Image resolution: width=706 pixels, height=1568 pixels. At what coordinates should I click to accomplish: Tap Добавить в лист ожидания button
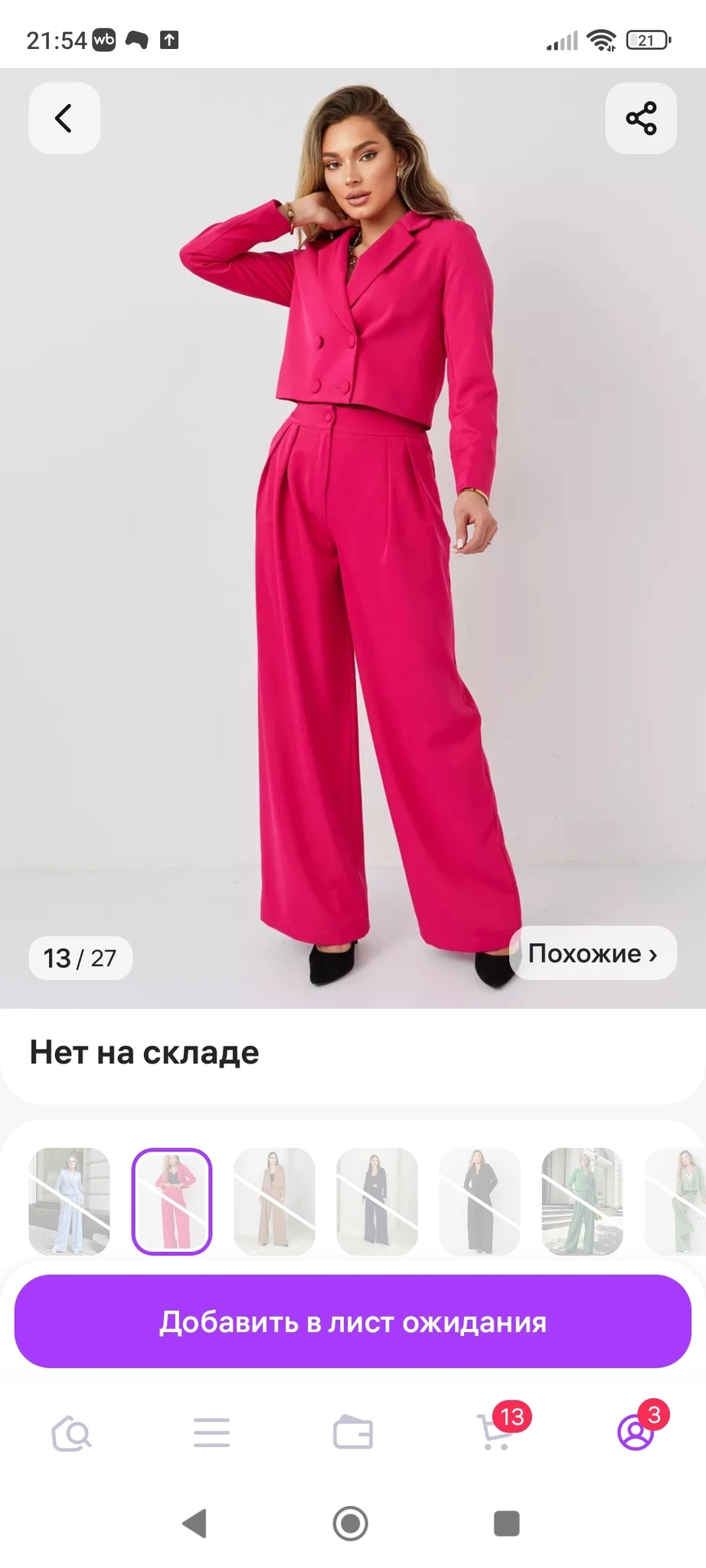click(x=353, y=1322)
